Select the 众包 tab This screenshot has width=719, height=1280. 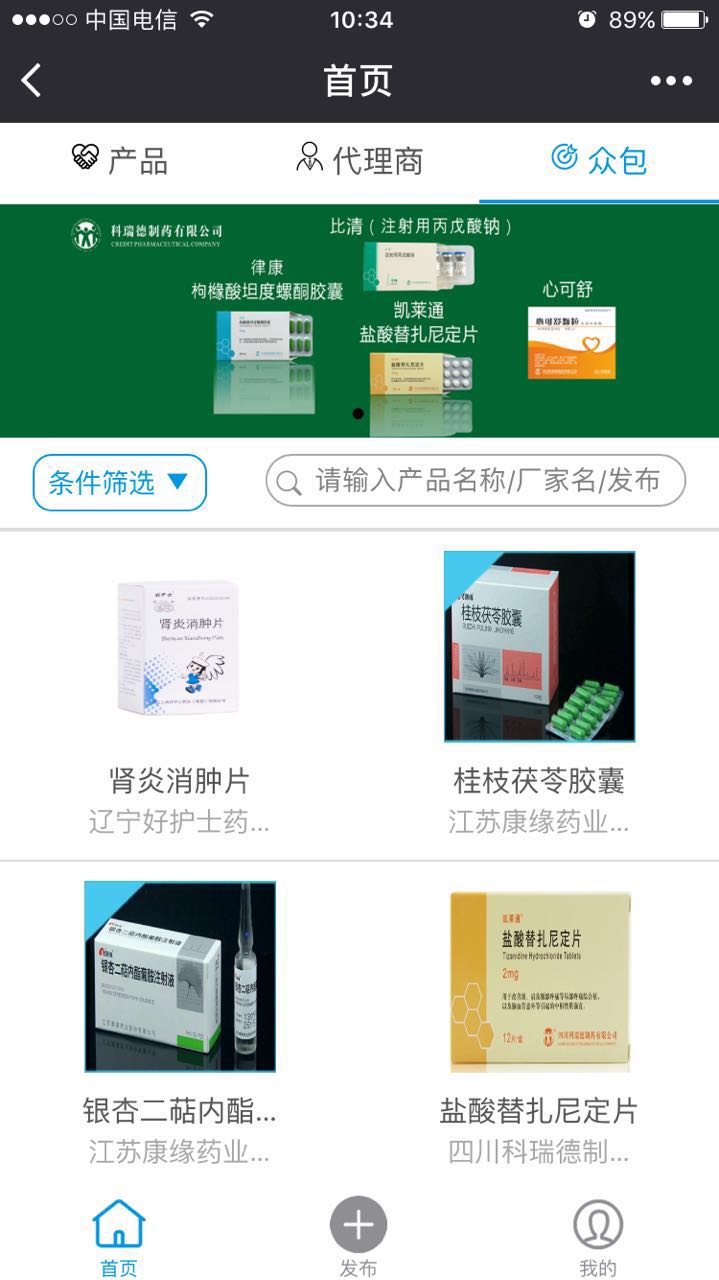(x=599, y=160)
